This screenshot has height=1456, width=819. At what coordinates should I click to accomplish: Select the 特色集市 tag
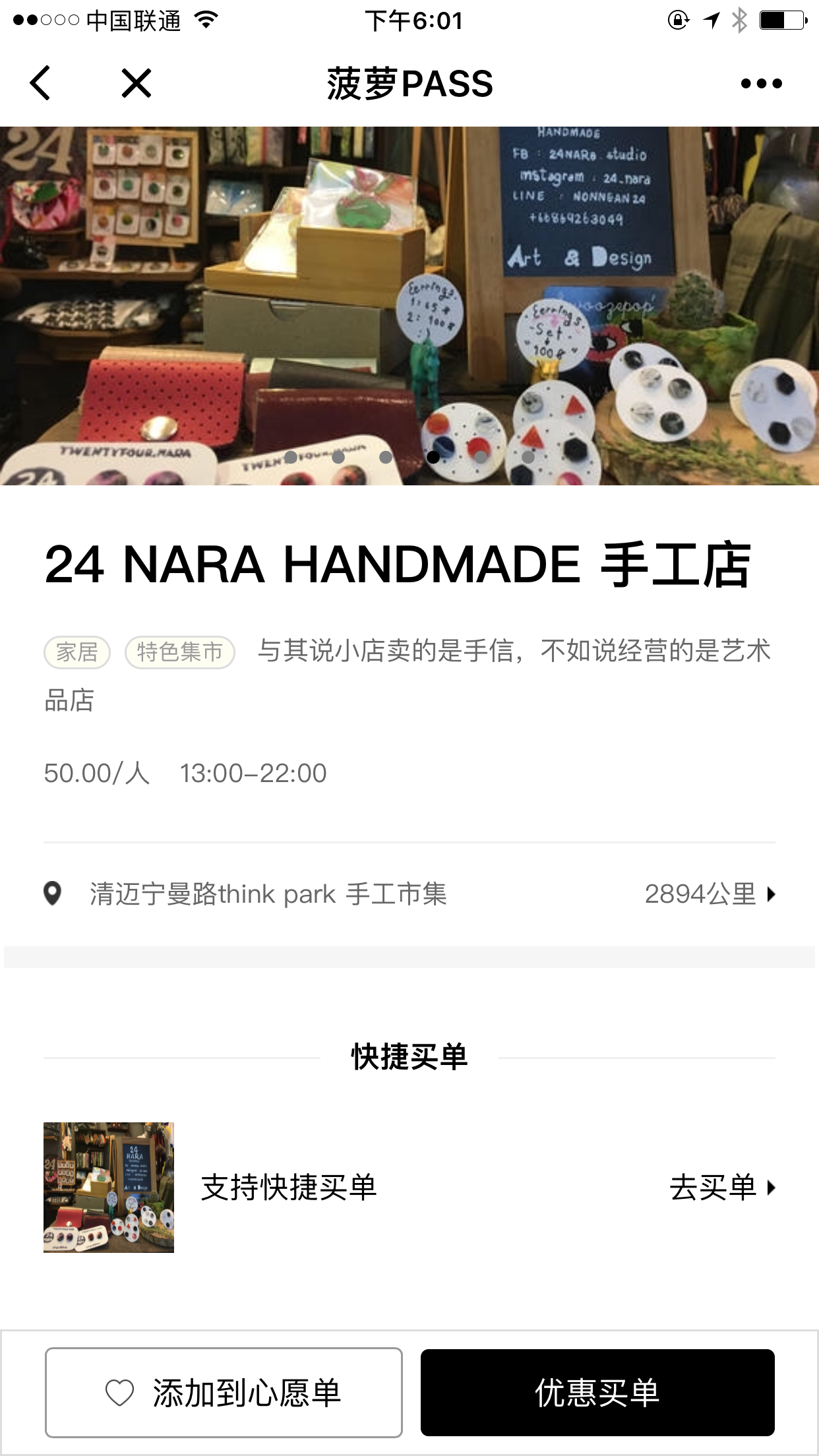pos(180,652)
